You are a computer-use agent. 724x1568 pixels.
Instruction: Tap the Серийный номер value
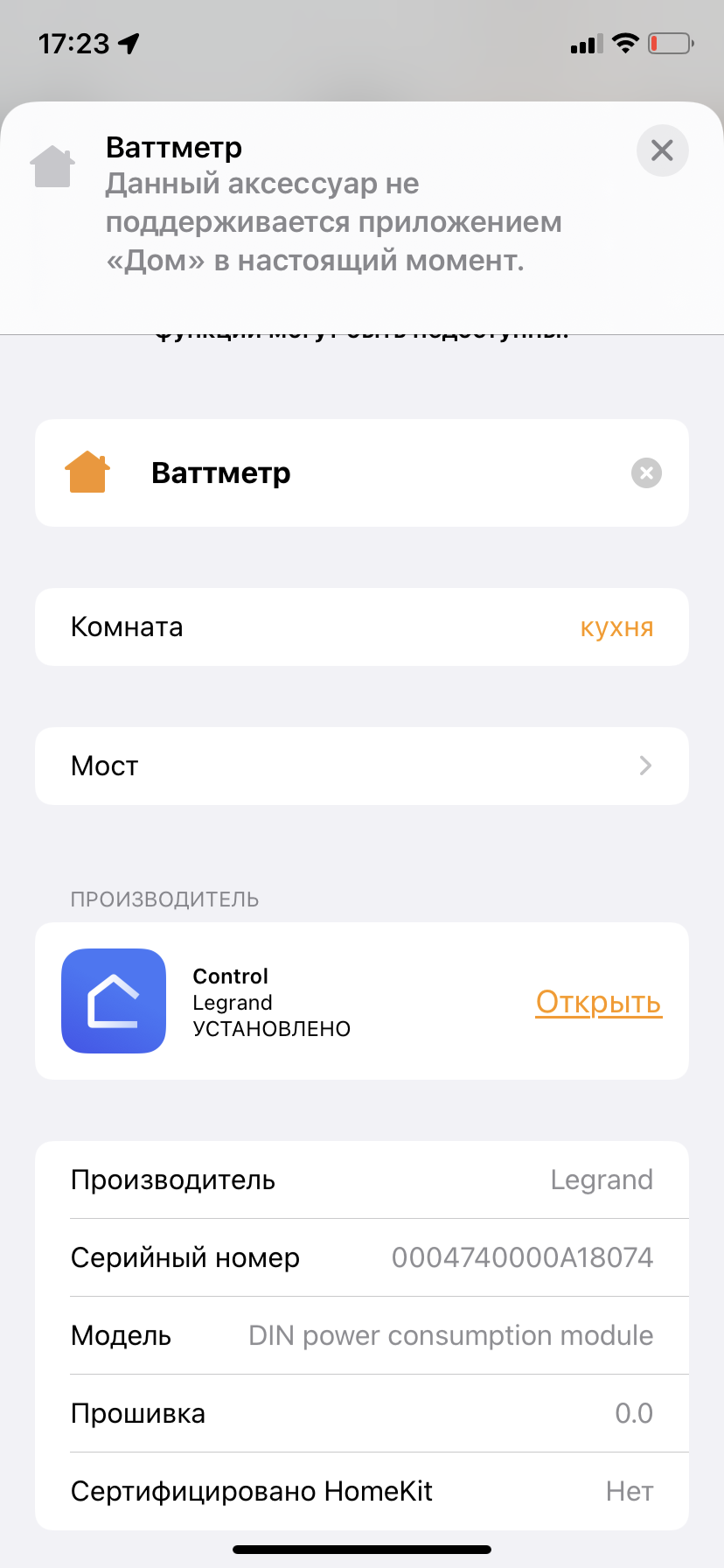pyautogui.click(x=522, y=1257)
